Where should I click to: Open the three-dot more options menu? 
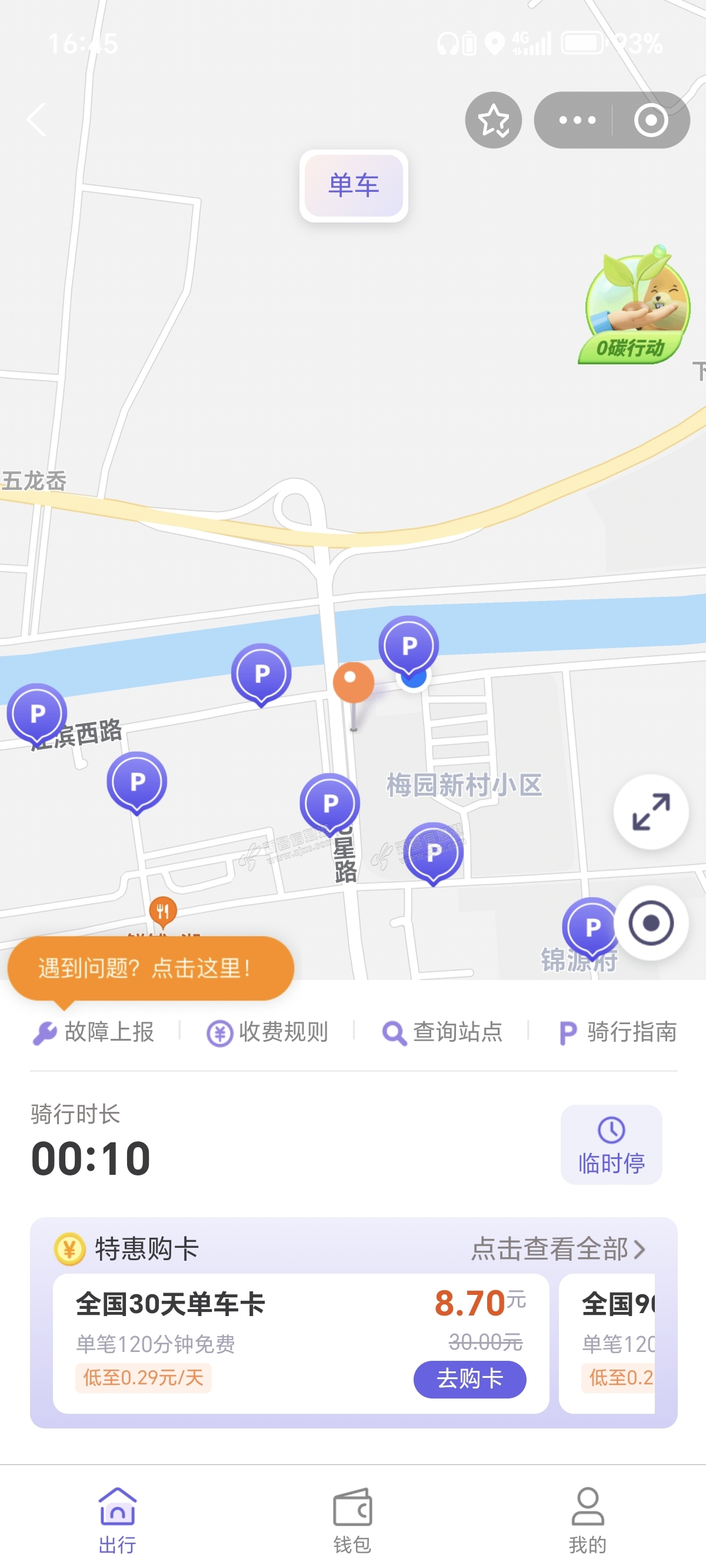click(577, 120)
